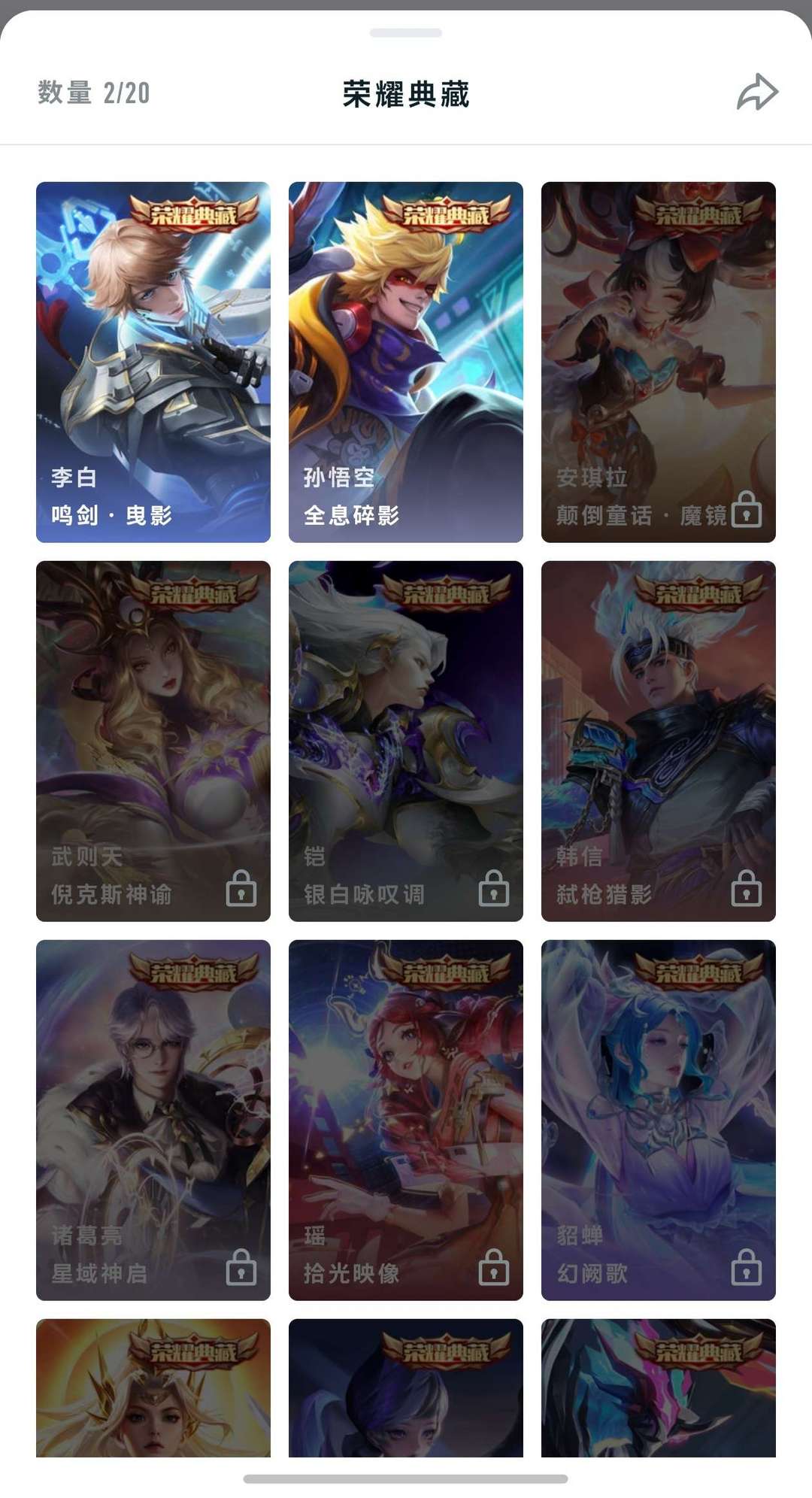Tap the 数量 2/20 counter label
812x1498 pixels.
[x=90, y=92]
